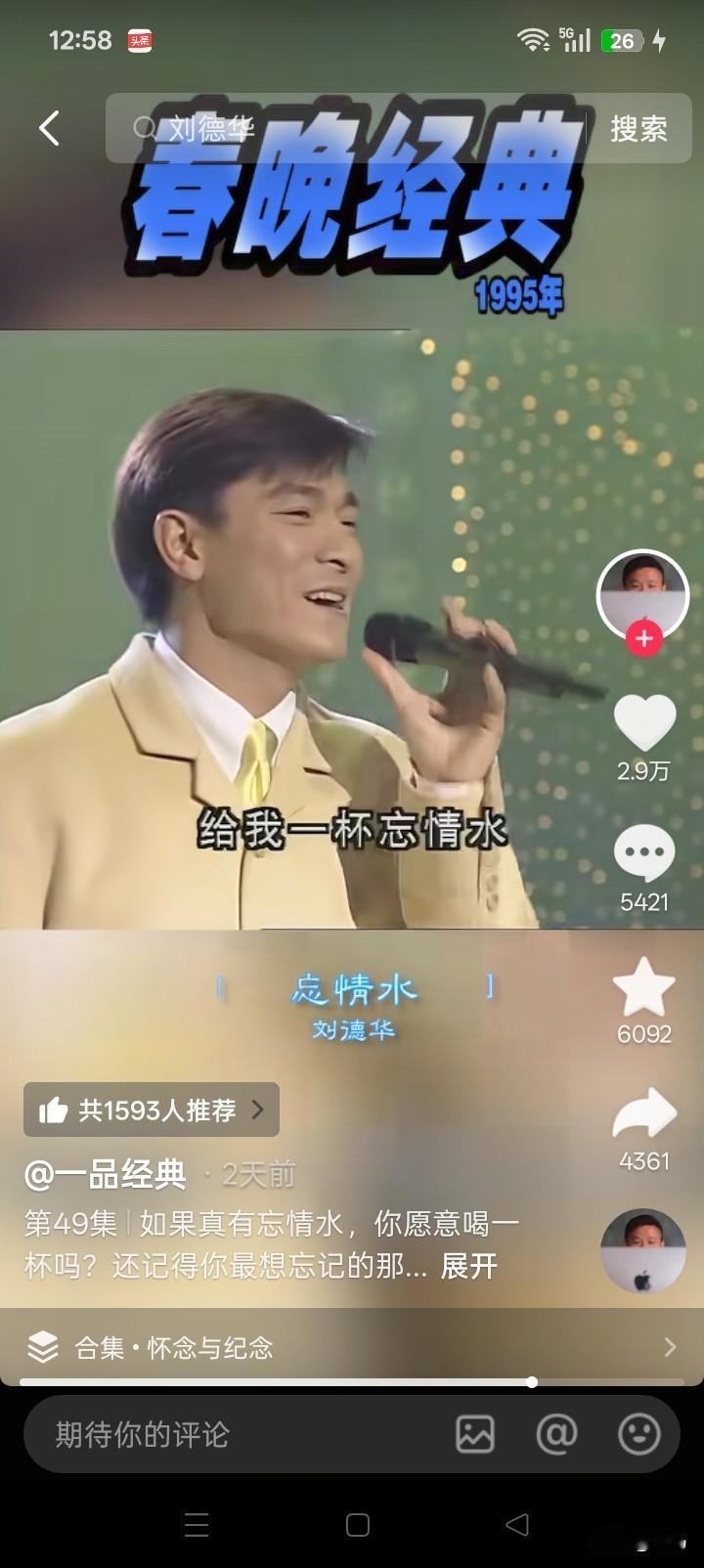Viewport: 704px width, 1568px height.
Task: Open mentions with the @ icon
Action: tap(557, 1434)
